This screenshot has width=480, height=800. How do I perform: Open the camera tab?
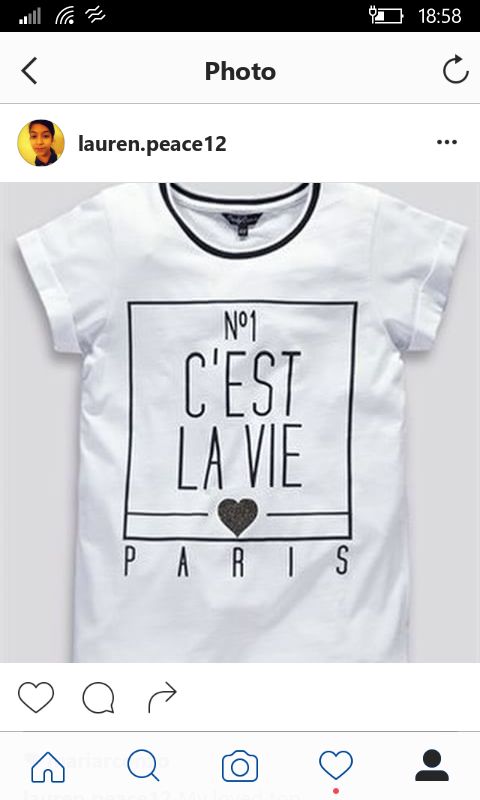[240, 766]
